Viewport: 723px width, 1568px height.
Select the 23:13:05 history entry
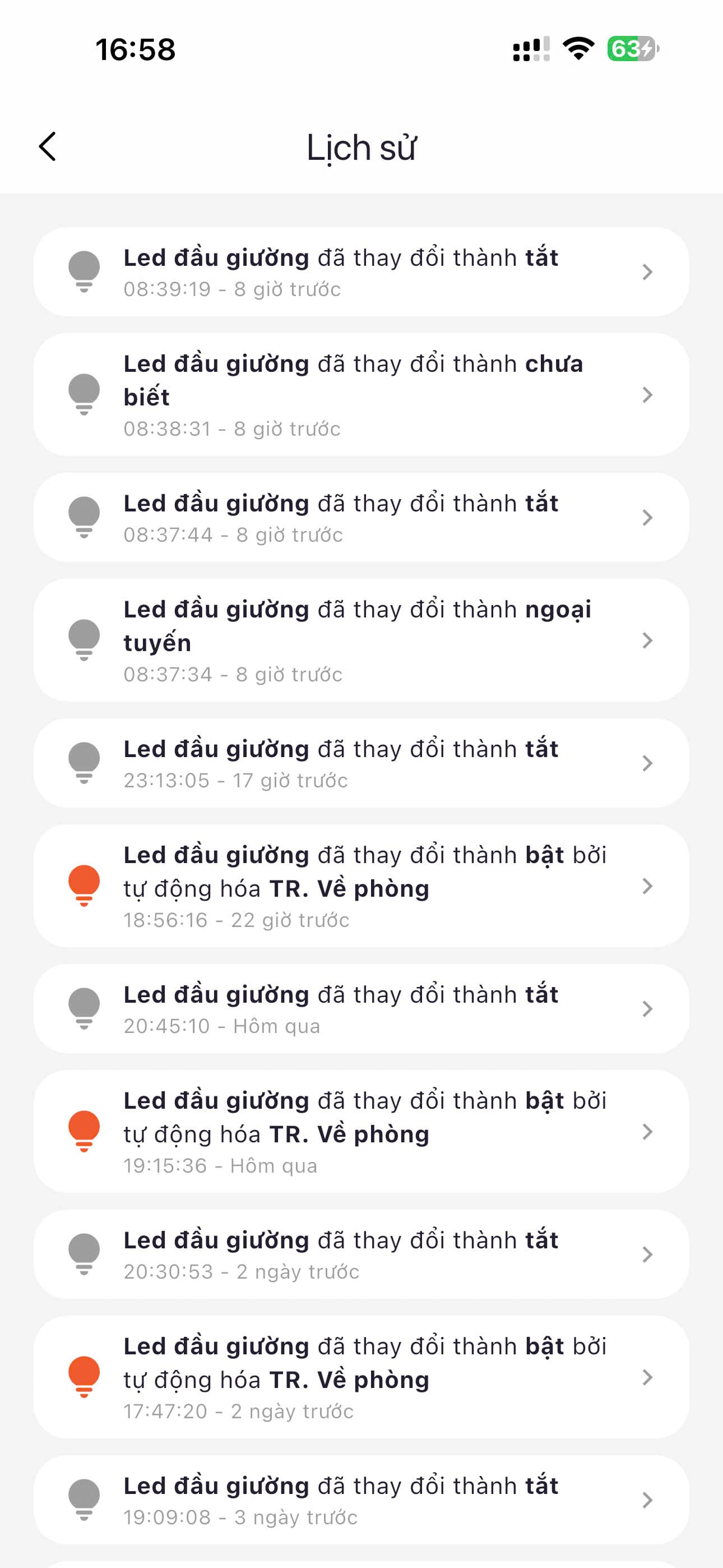tap(361, 763)
